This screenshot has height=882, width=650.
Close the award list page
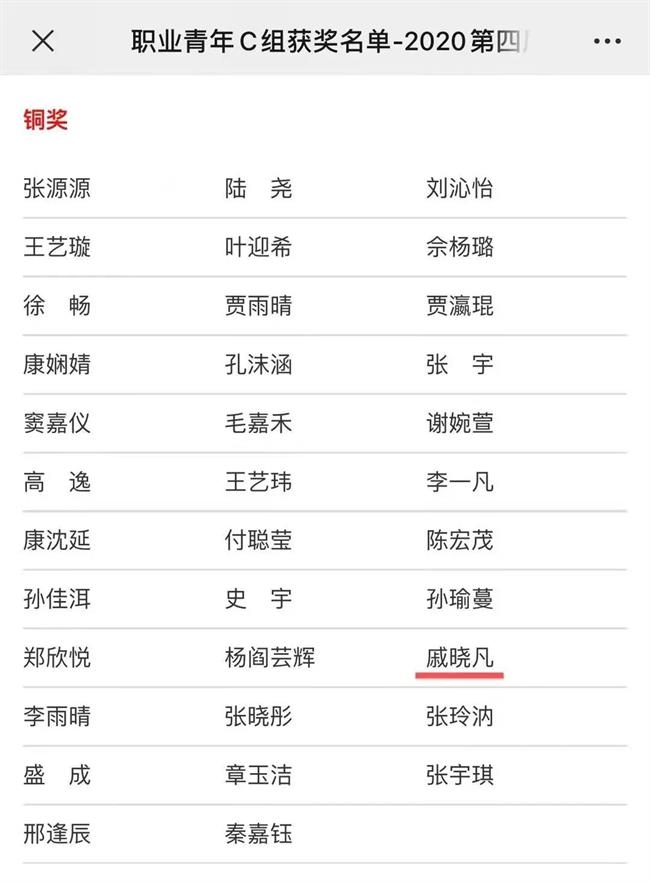pos(43,41)
